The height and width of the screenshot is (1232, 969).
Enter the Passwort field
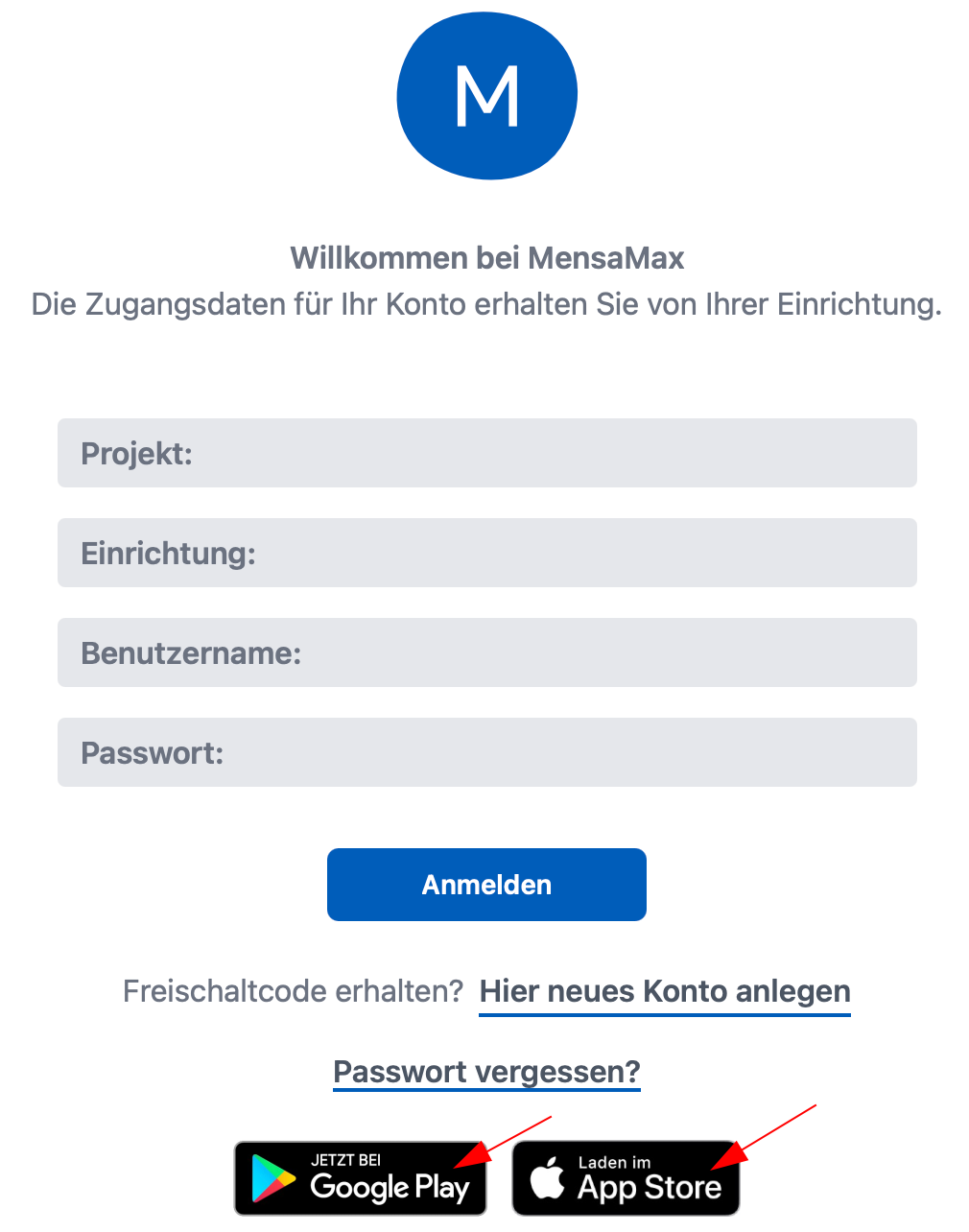(486, 752)
